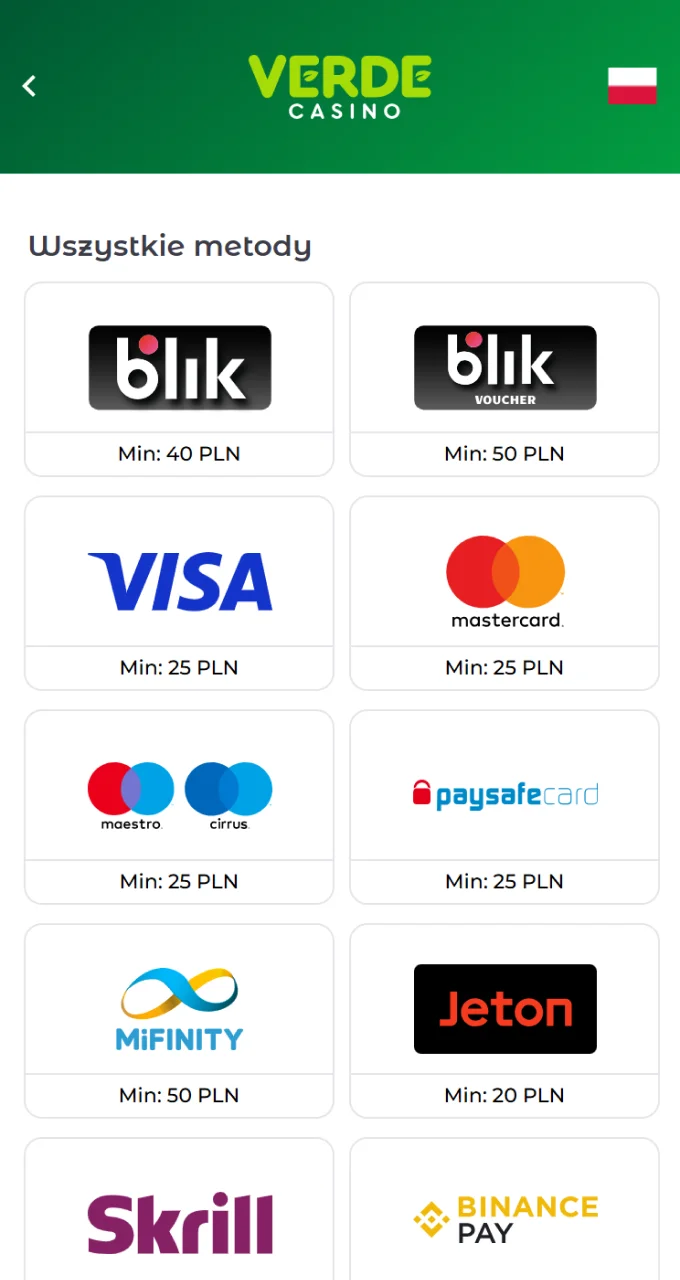680x1280 pixels.
Task: Go back using the header arrow
Action: click(x=30, y=87)
